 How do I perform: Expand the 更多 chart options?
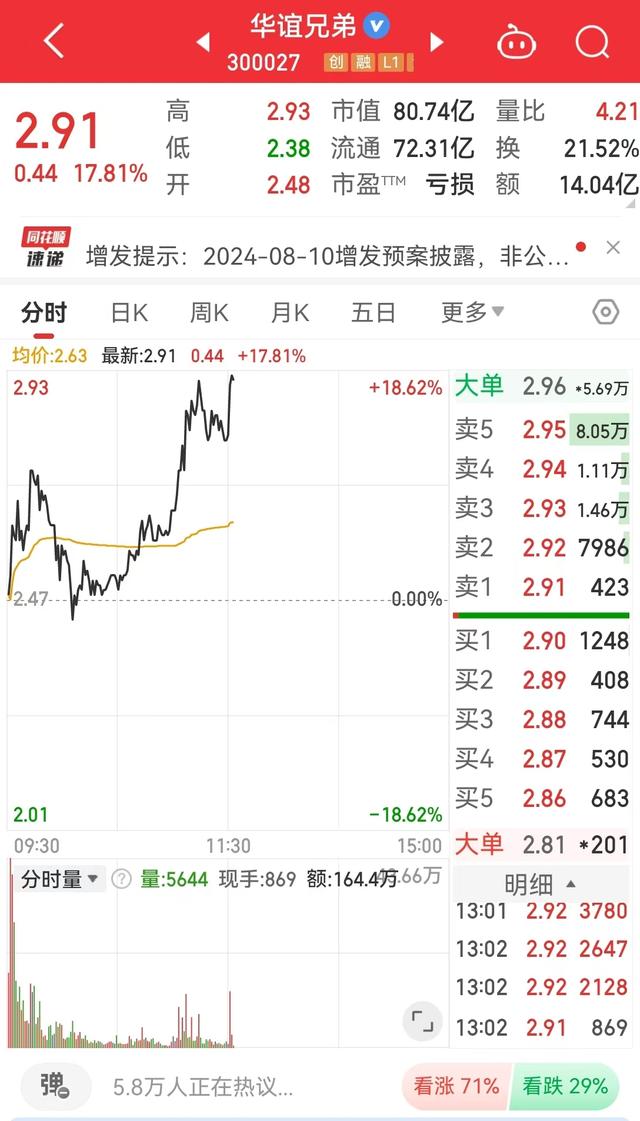(x=473, y=312)
